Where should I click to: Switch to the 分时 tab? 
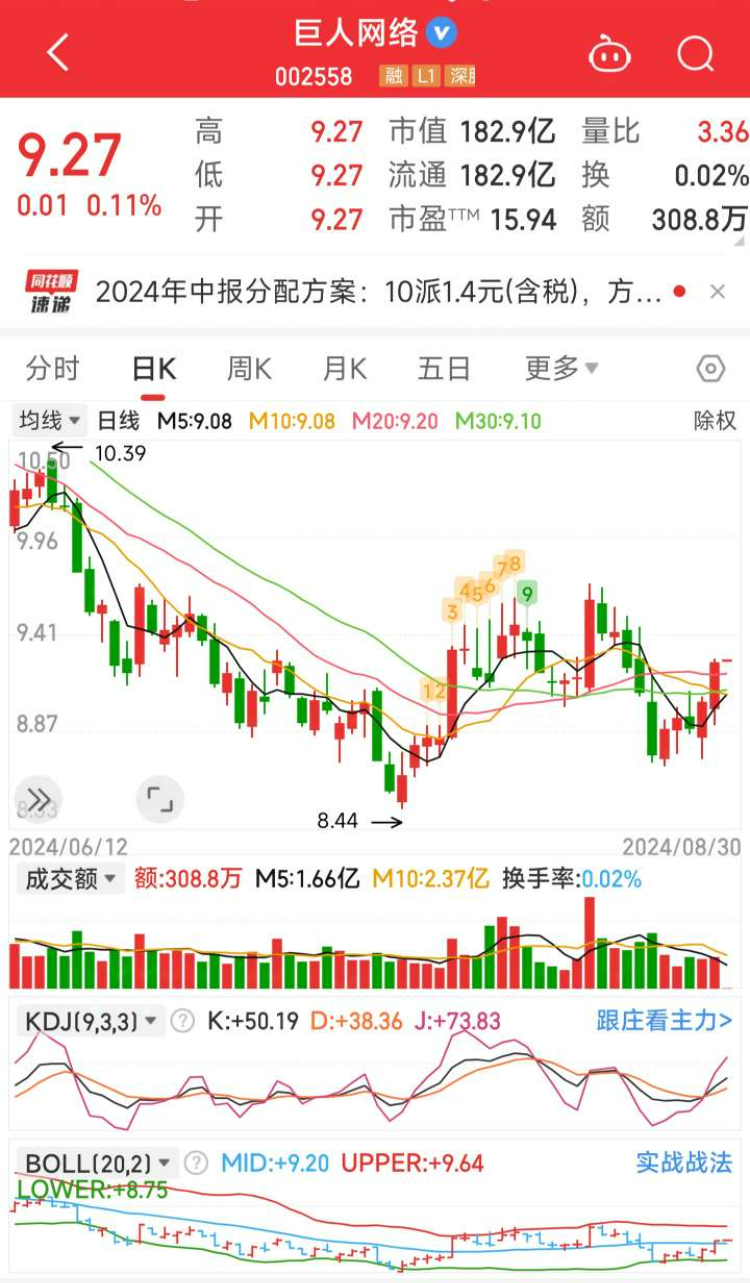[x=52, y=368]
